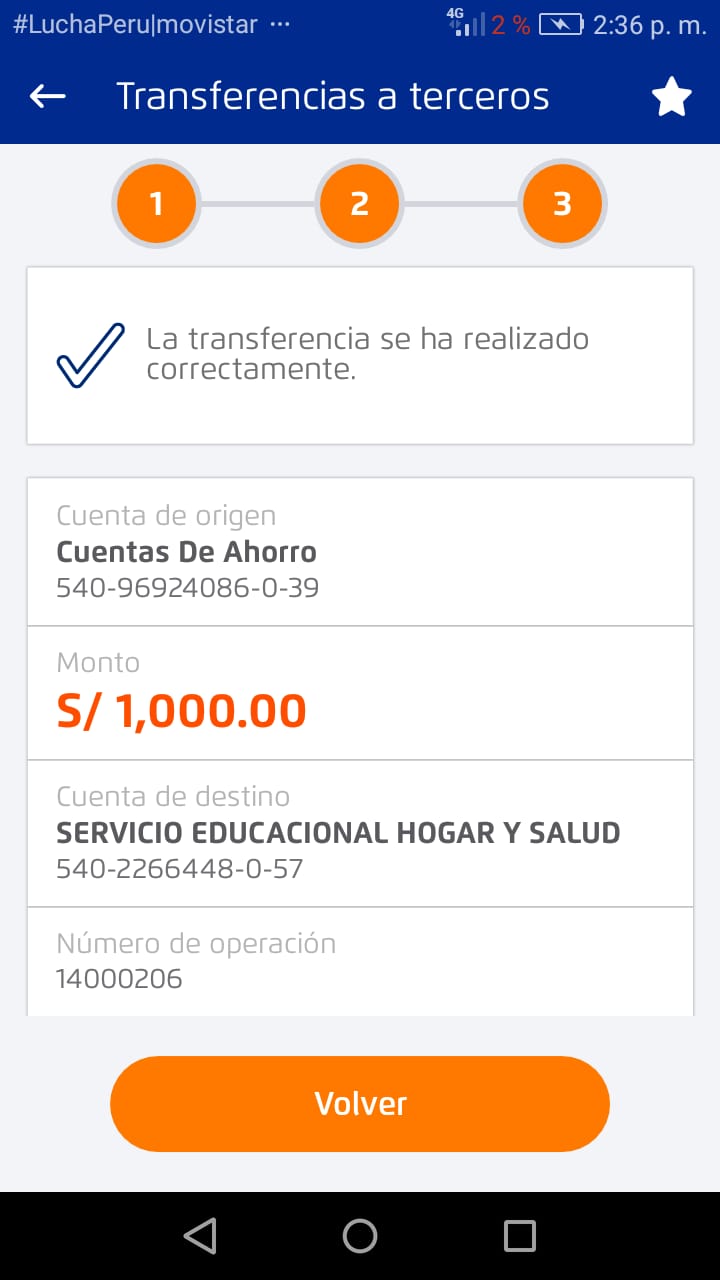The image size is (720, 1280).
Task: Go back using the header arrow
Action: click(48, 96)
